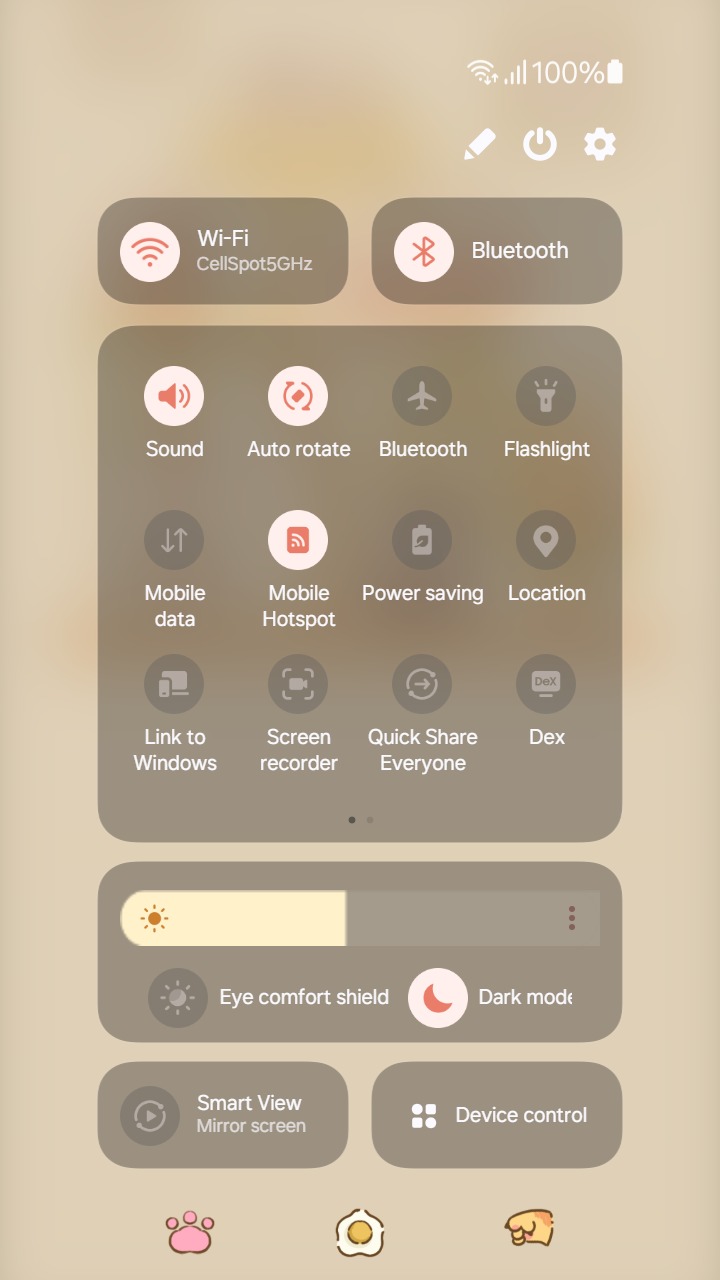
Task: Enable Link to Windows
Action: click(x=174, y=684)
